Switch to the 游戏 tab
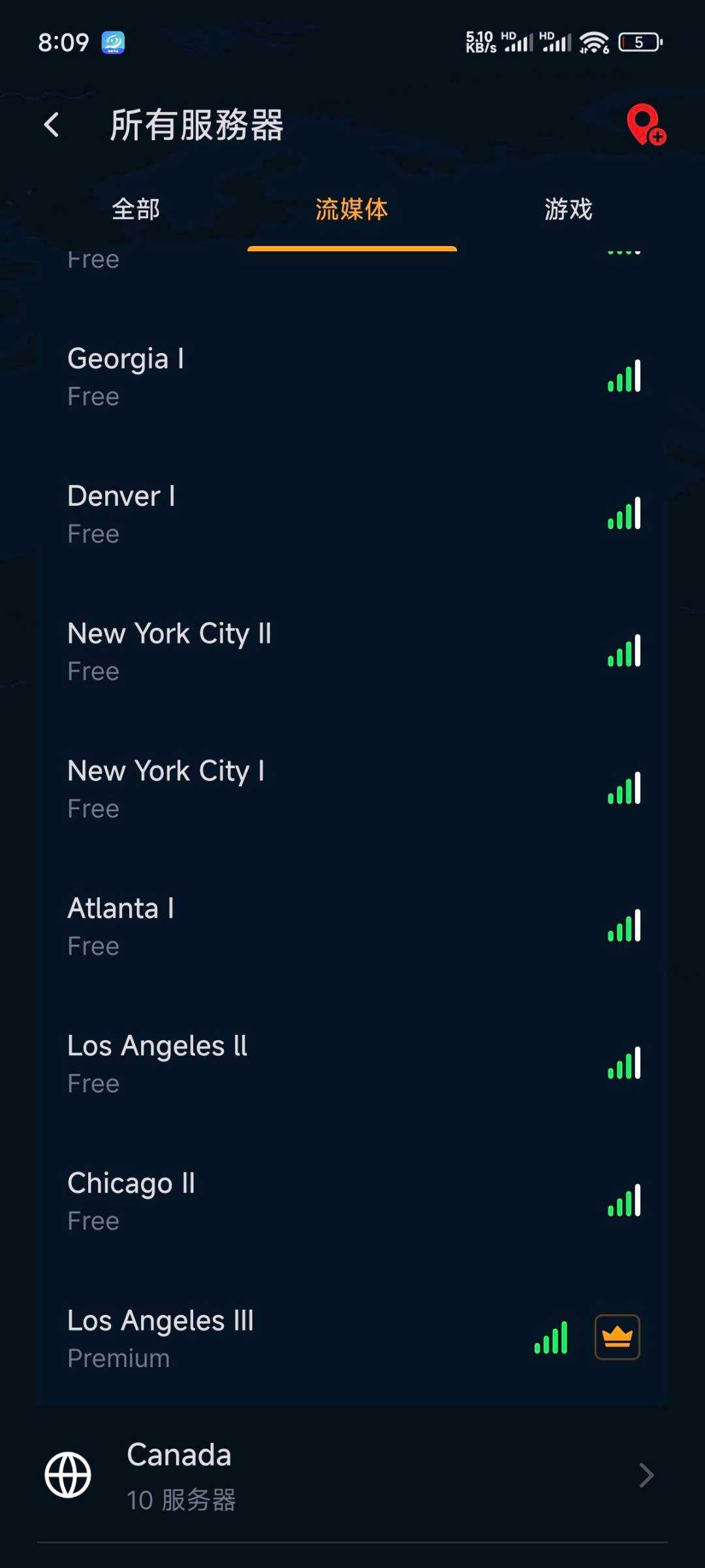The width and height of the screenshot is (705, 1568). 569,209
